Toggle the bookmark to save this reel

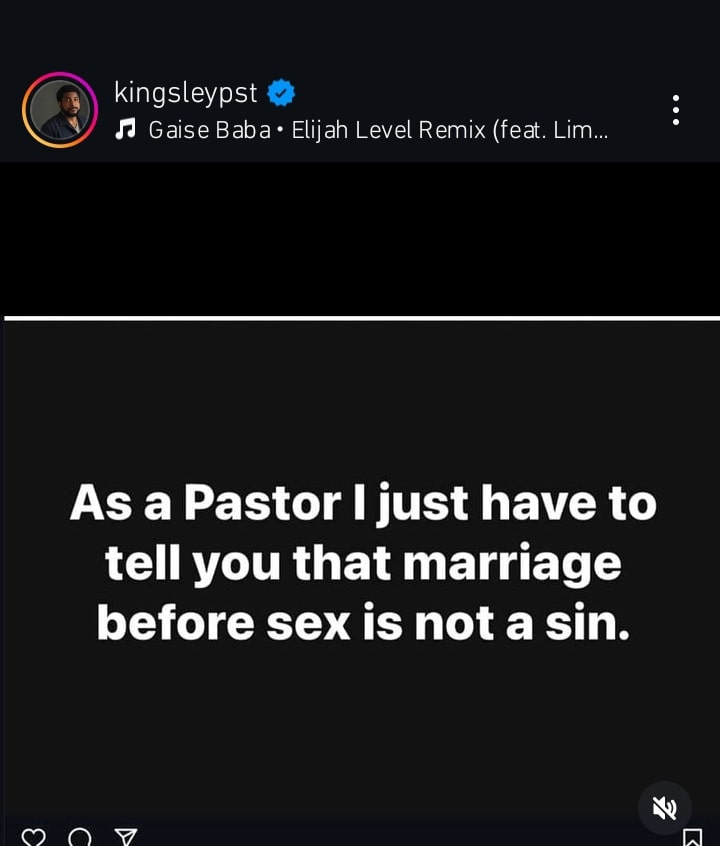[x=692, y=837]
